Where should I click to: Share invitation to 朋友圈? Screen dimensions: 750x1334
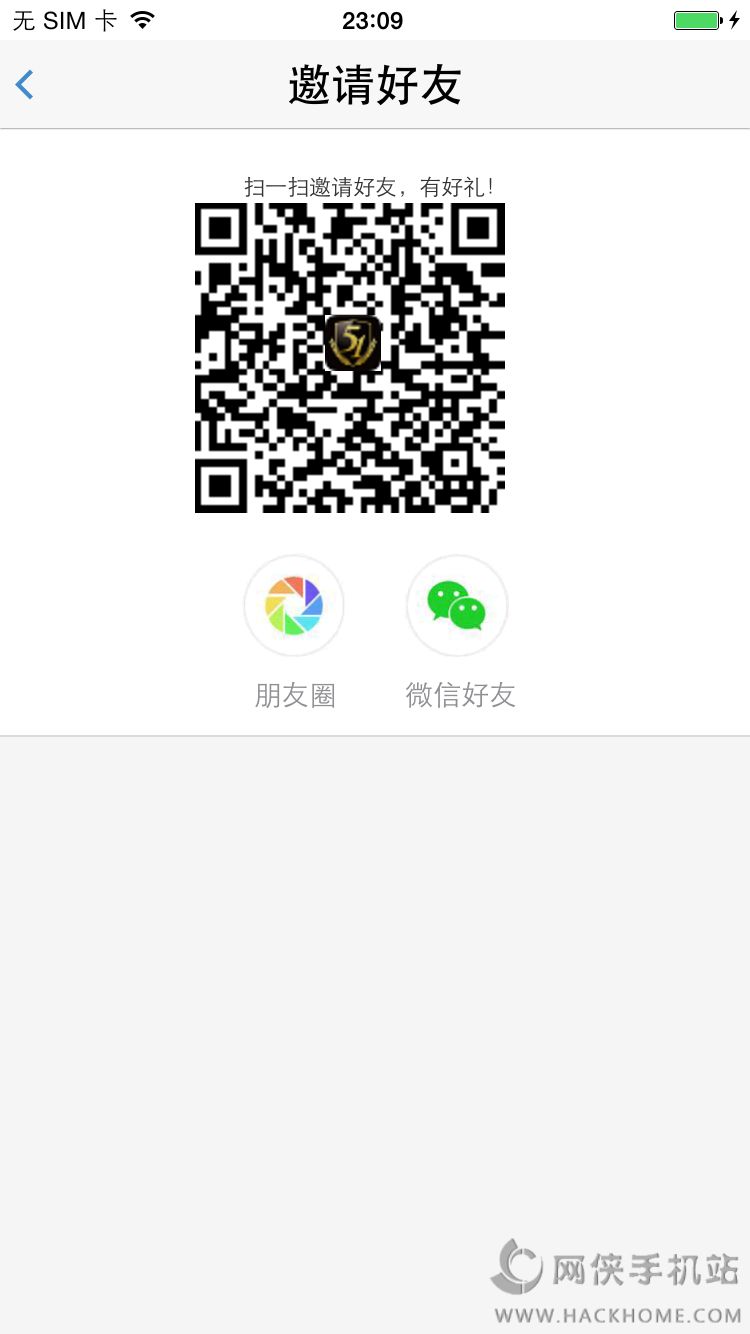pyautogui.click(x=294, y=606)
